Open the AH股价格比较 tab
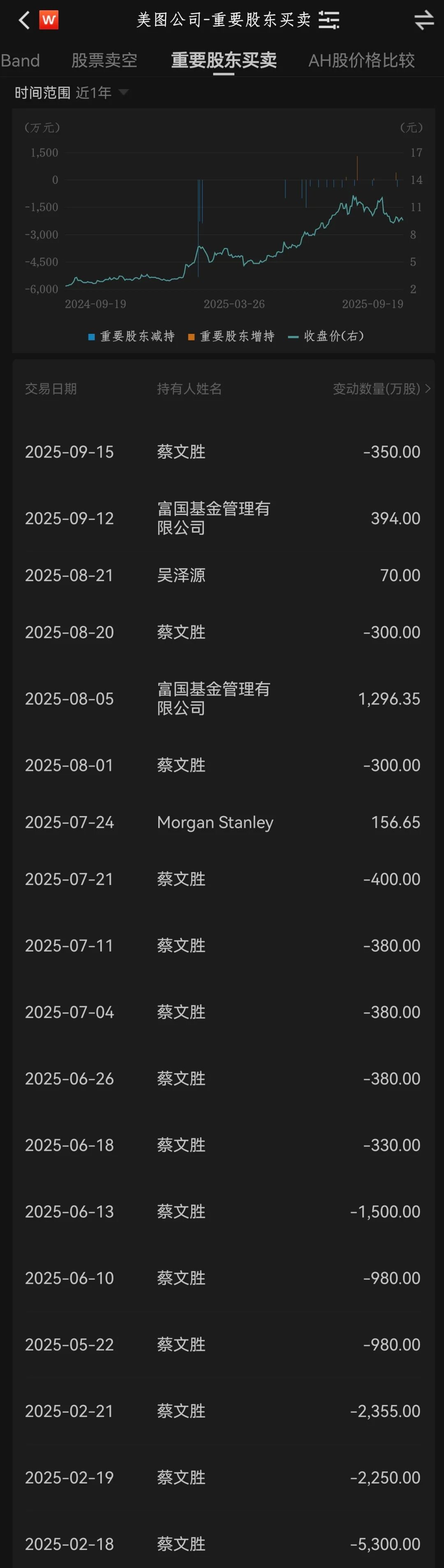This screenshot has height=1568, width=444. [x=361, y=60]
